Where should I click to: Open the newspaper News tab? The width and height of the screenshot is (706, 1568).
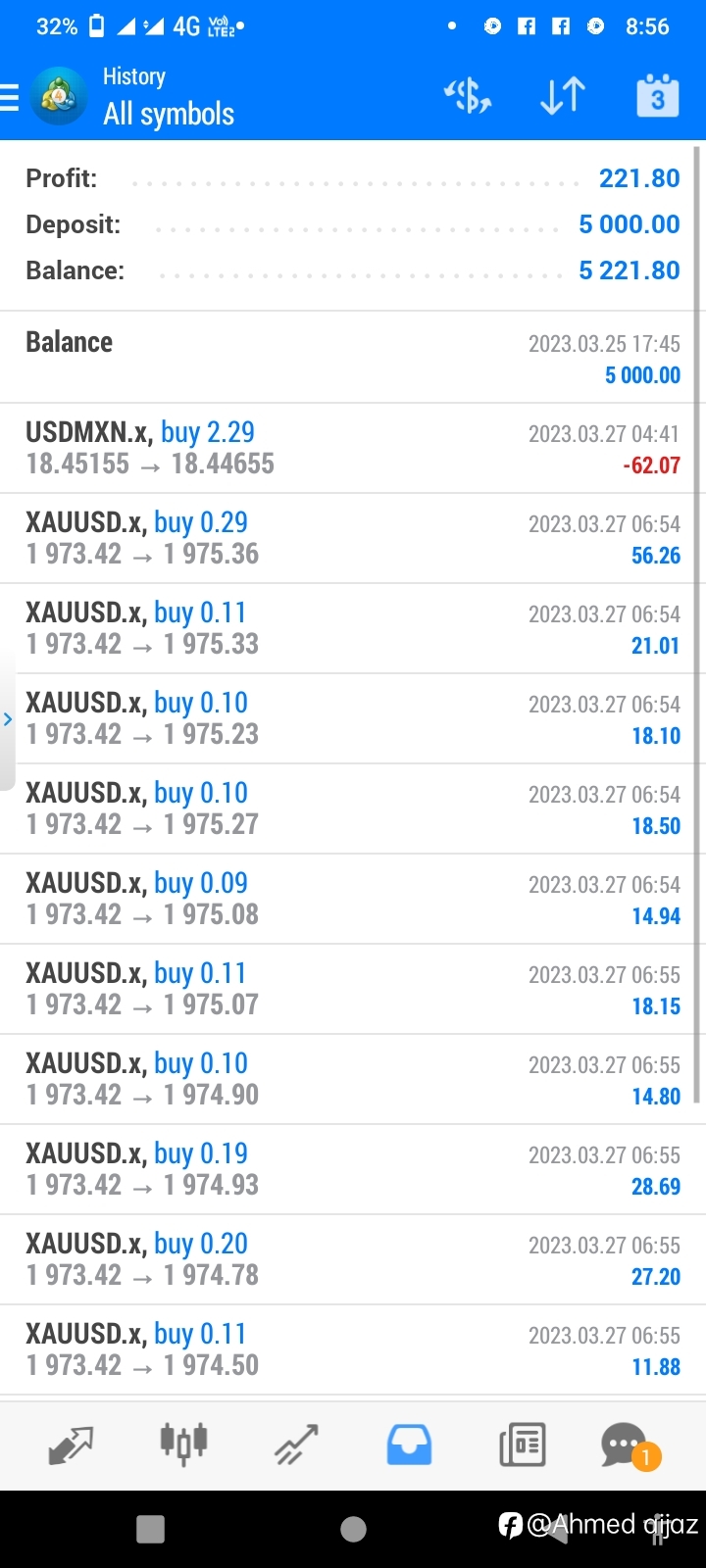tap(522, 1445)
